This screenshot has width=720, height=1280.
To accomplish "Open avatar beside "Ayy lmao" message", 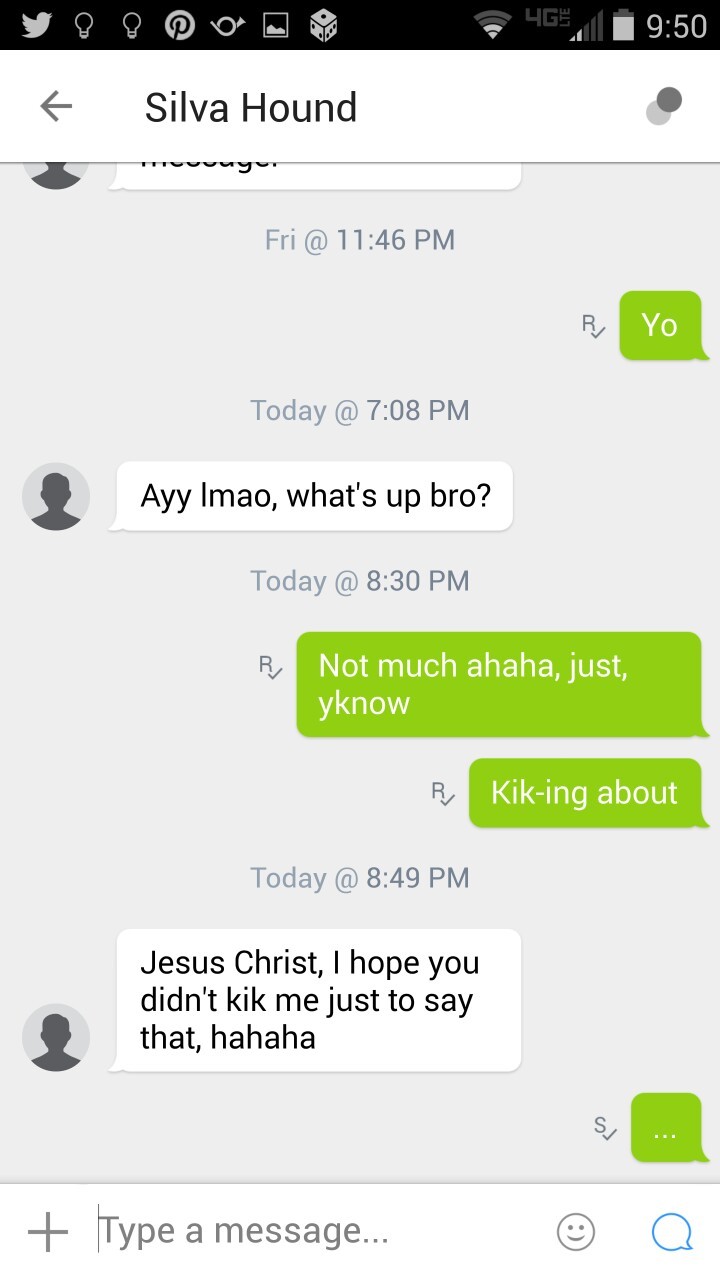I will (x=56, y=496).
